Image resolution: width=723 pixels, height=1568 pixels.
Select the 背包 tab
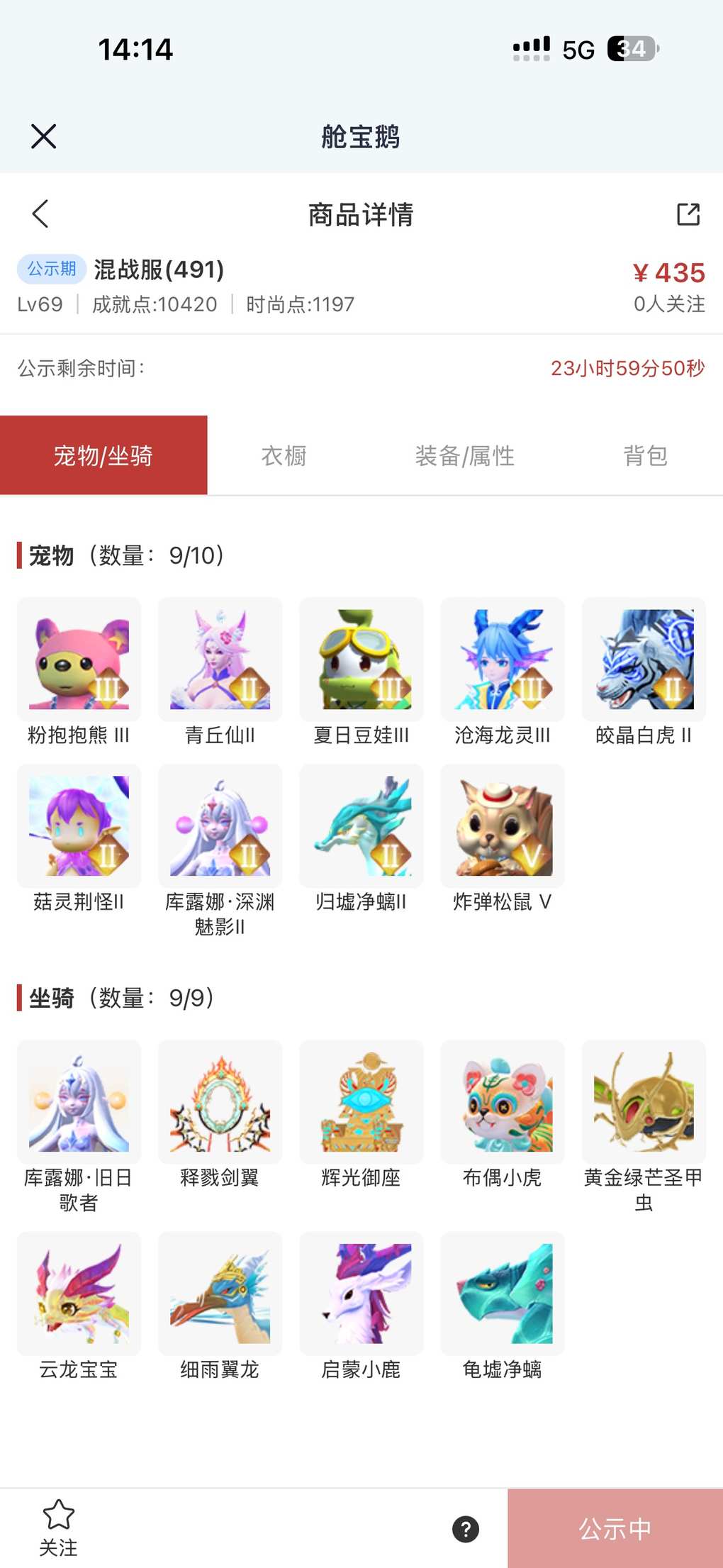[x=645, y=455]
